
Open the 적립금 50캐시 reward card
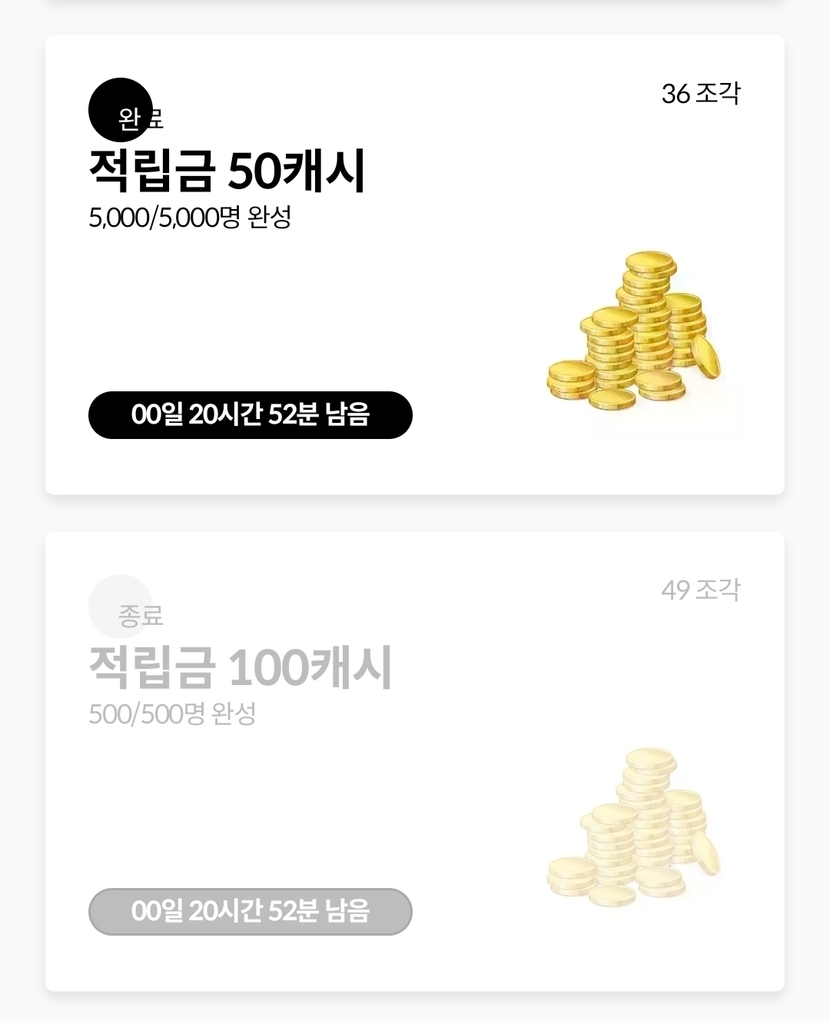[414, 265]
